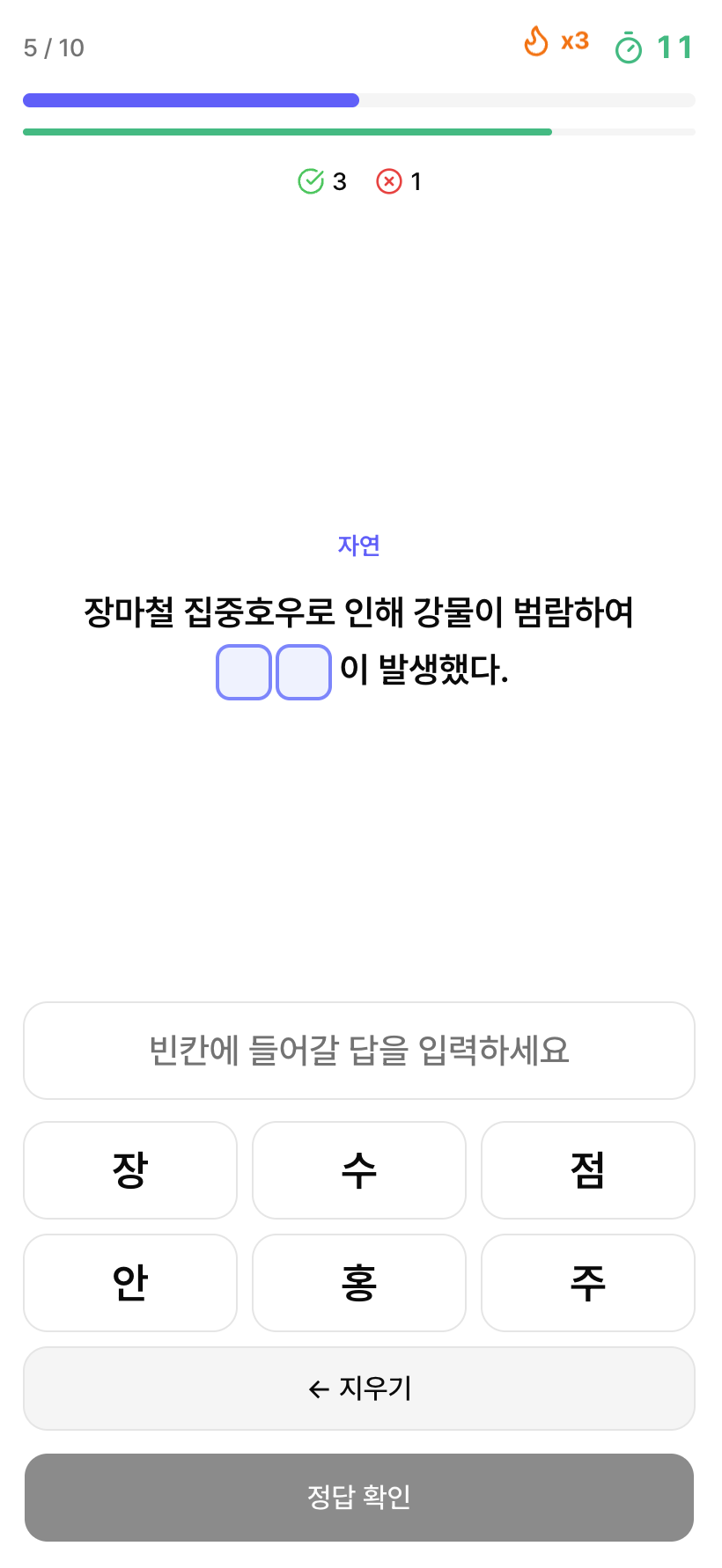Click the answer input field placeholder

coord(359,1051)
